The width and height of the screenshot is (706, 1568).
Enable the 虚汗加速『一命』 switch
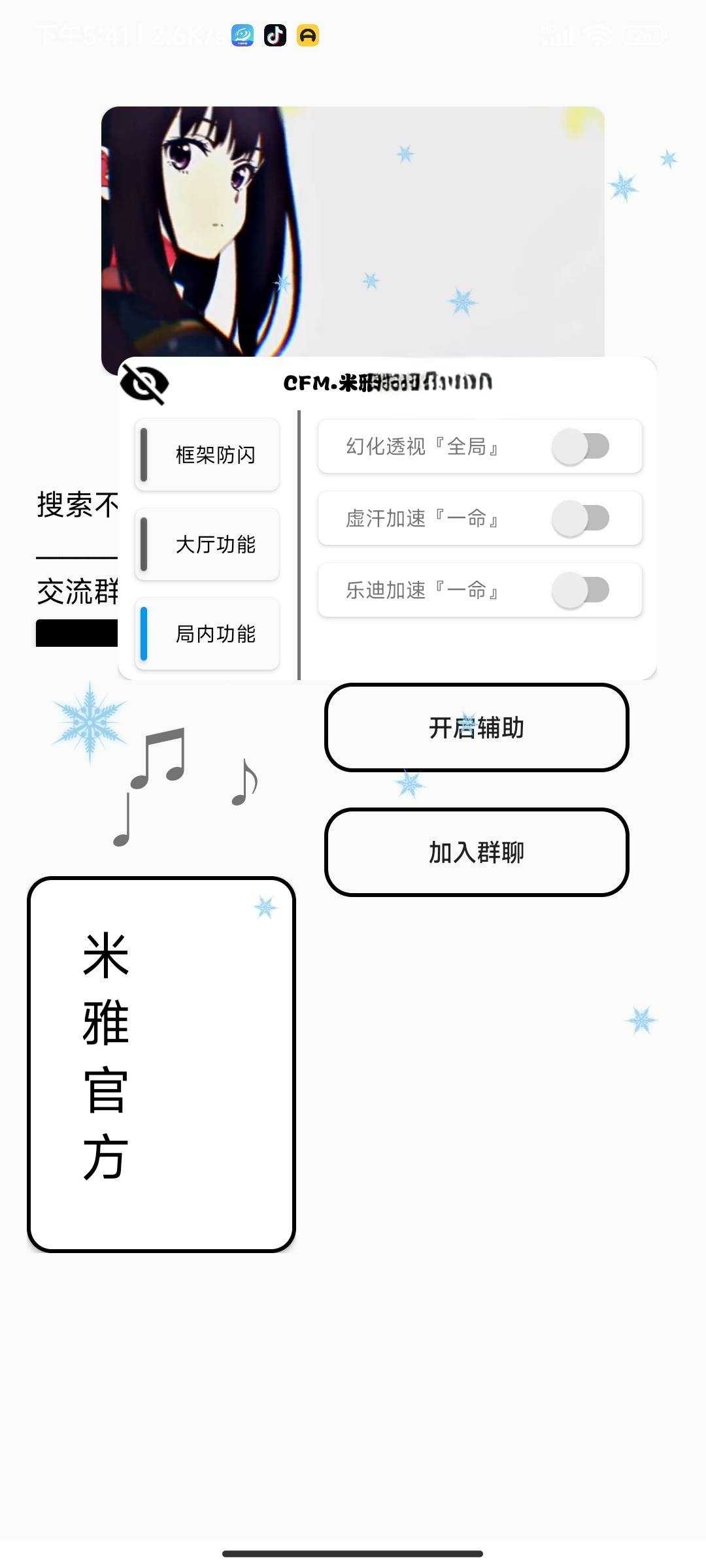[580, 519]
